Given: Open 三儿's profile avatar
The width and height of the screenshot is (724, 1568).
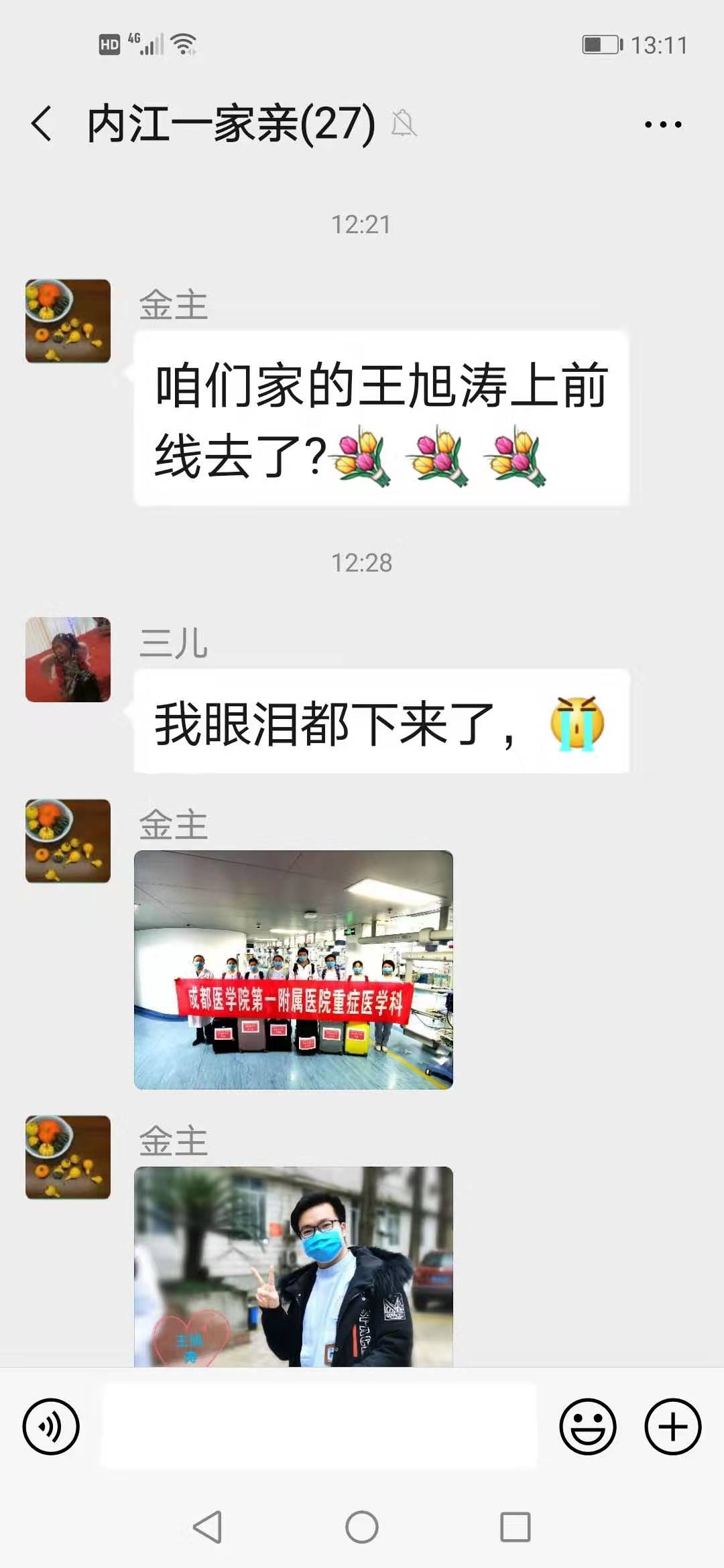Looking at the screenshot, I should point(68,659).
